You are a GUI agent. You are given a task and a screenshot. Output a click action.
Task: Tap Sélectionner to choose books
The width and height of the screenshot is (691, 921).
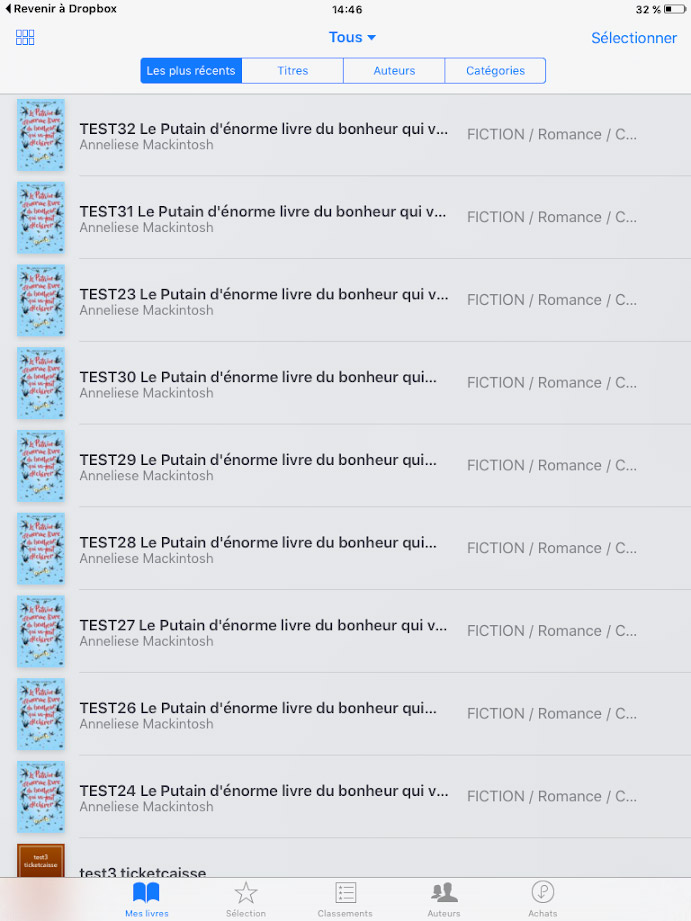[634, 38]
